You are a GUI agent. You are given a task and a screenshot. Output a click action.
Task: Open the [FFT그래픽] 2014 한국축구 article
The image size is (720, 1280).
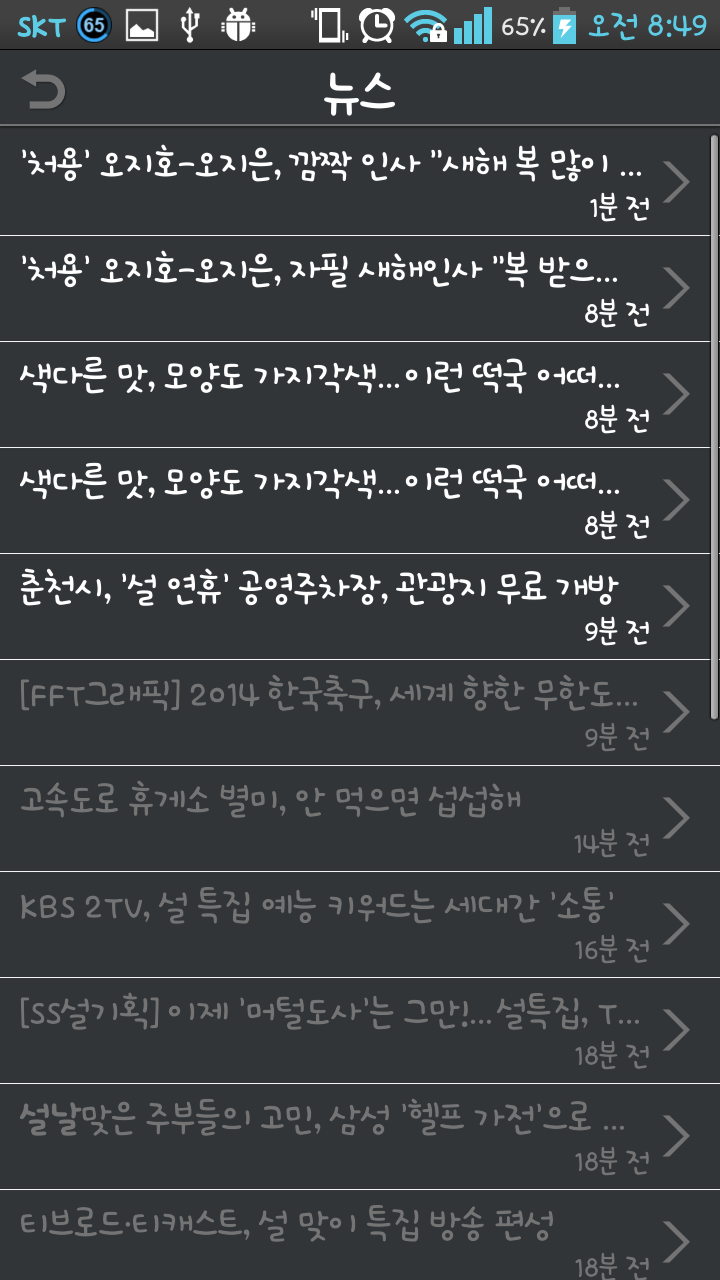(340, 712)
